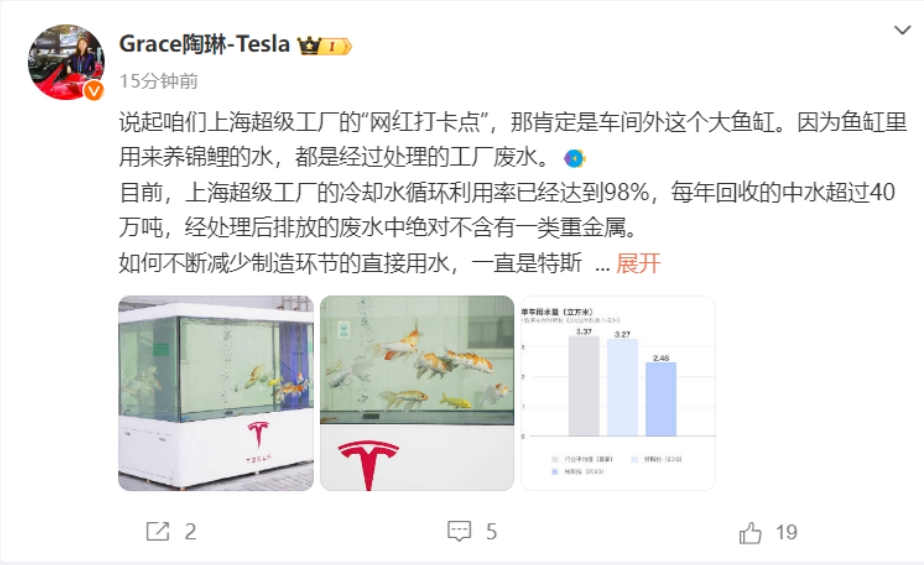Open the white fish tank photo
This screenshot has width=924, height=565.
[215, 392]
